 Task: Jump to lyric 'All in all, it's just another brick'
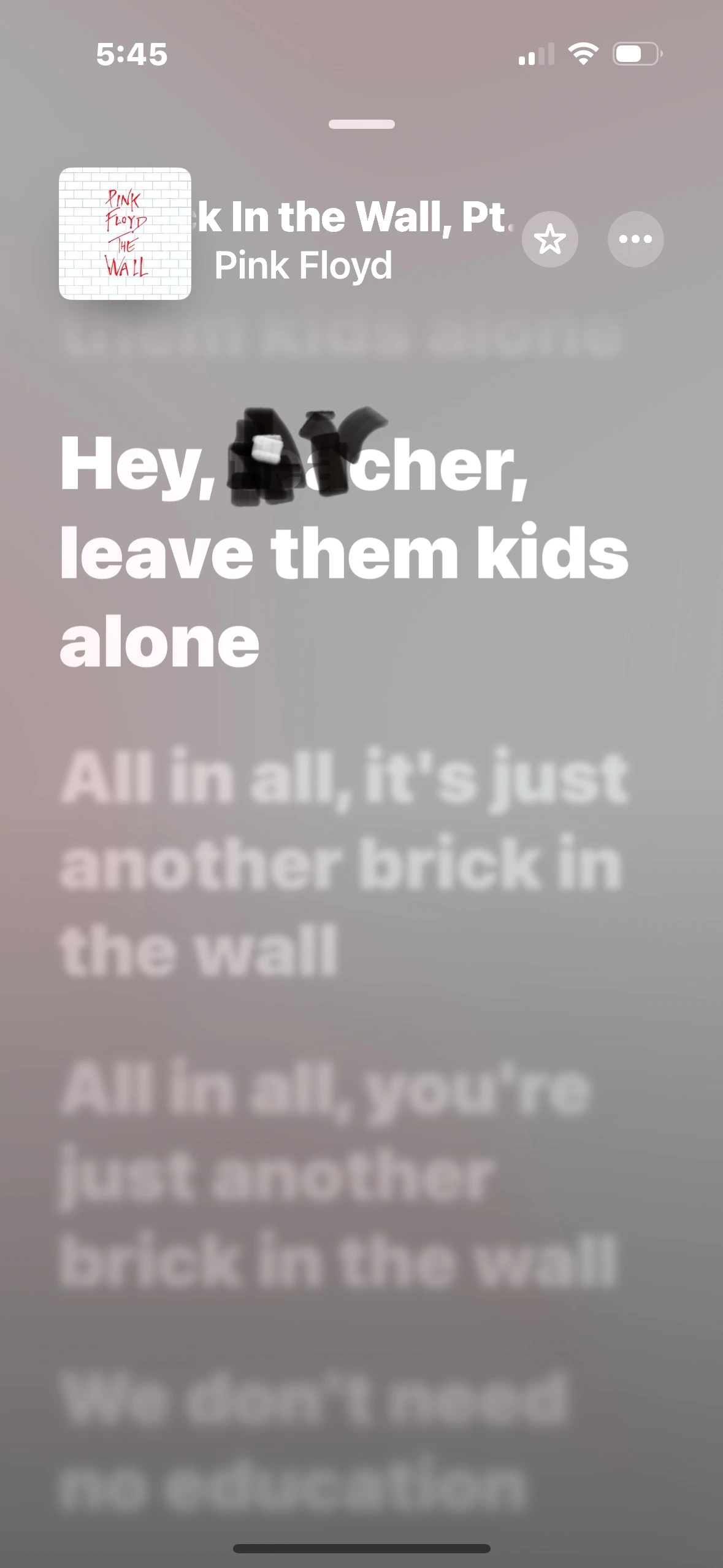[x=343, y=863]
